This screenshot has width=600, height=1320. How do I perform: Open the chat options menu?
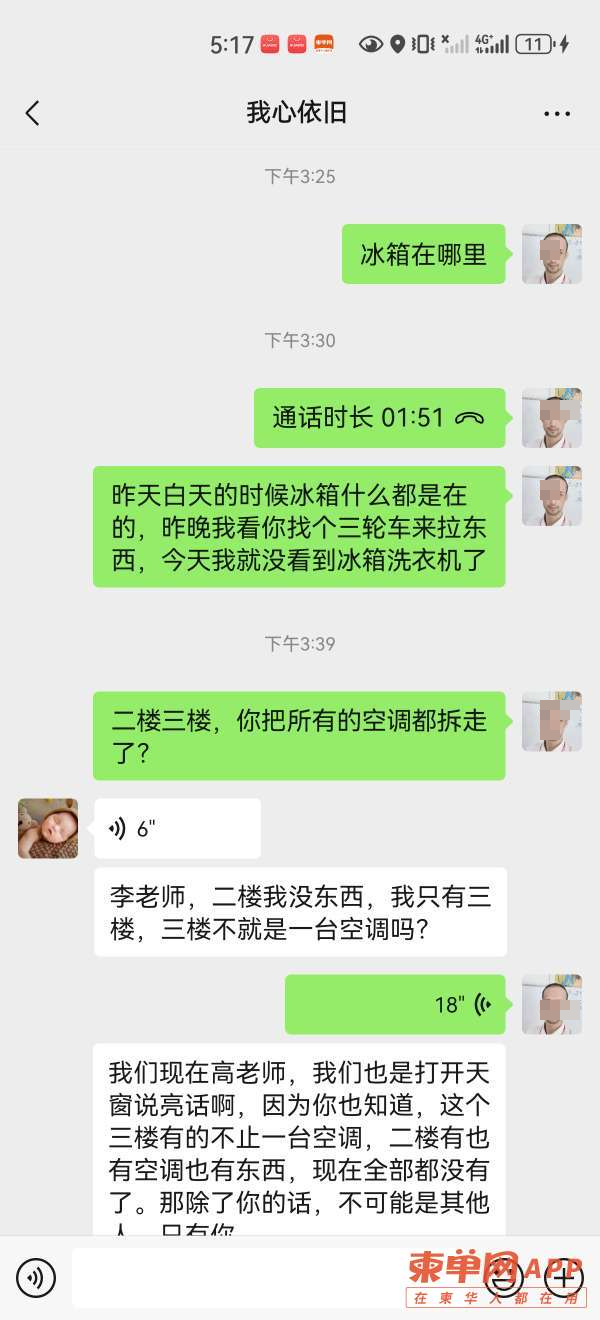[557, 114]
